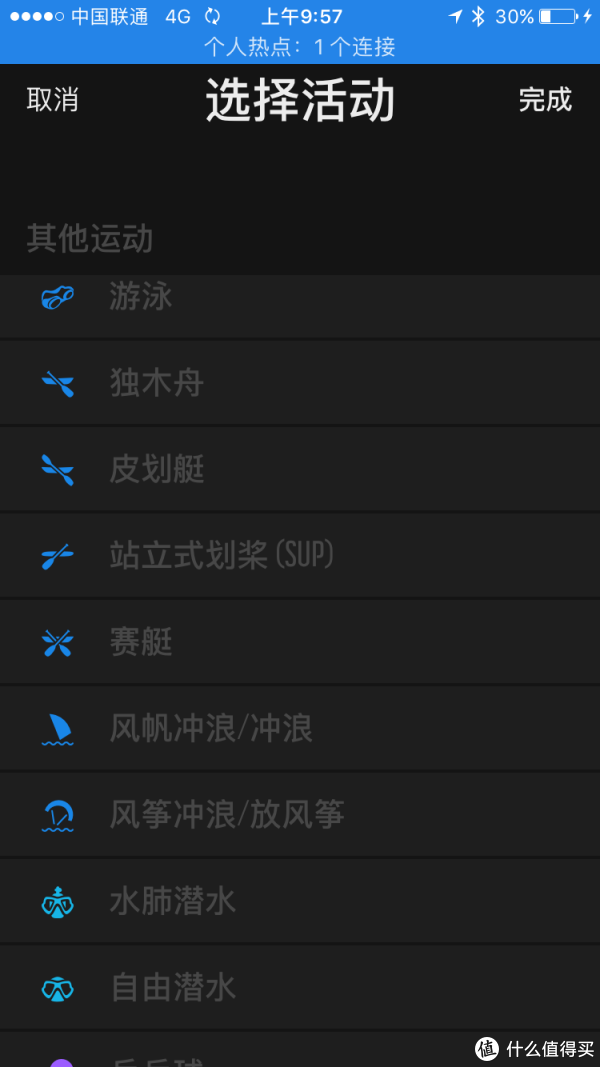600x1067 pixels.
Task: Choose the 赛艇 activity
Action: tap(300, 642)
